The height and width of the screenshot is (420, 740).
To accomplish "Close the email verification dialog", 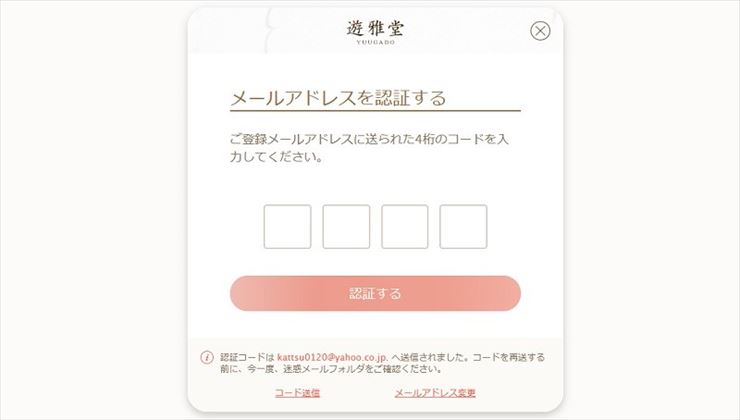I will pos(540,30).
